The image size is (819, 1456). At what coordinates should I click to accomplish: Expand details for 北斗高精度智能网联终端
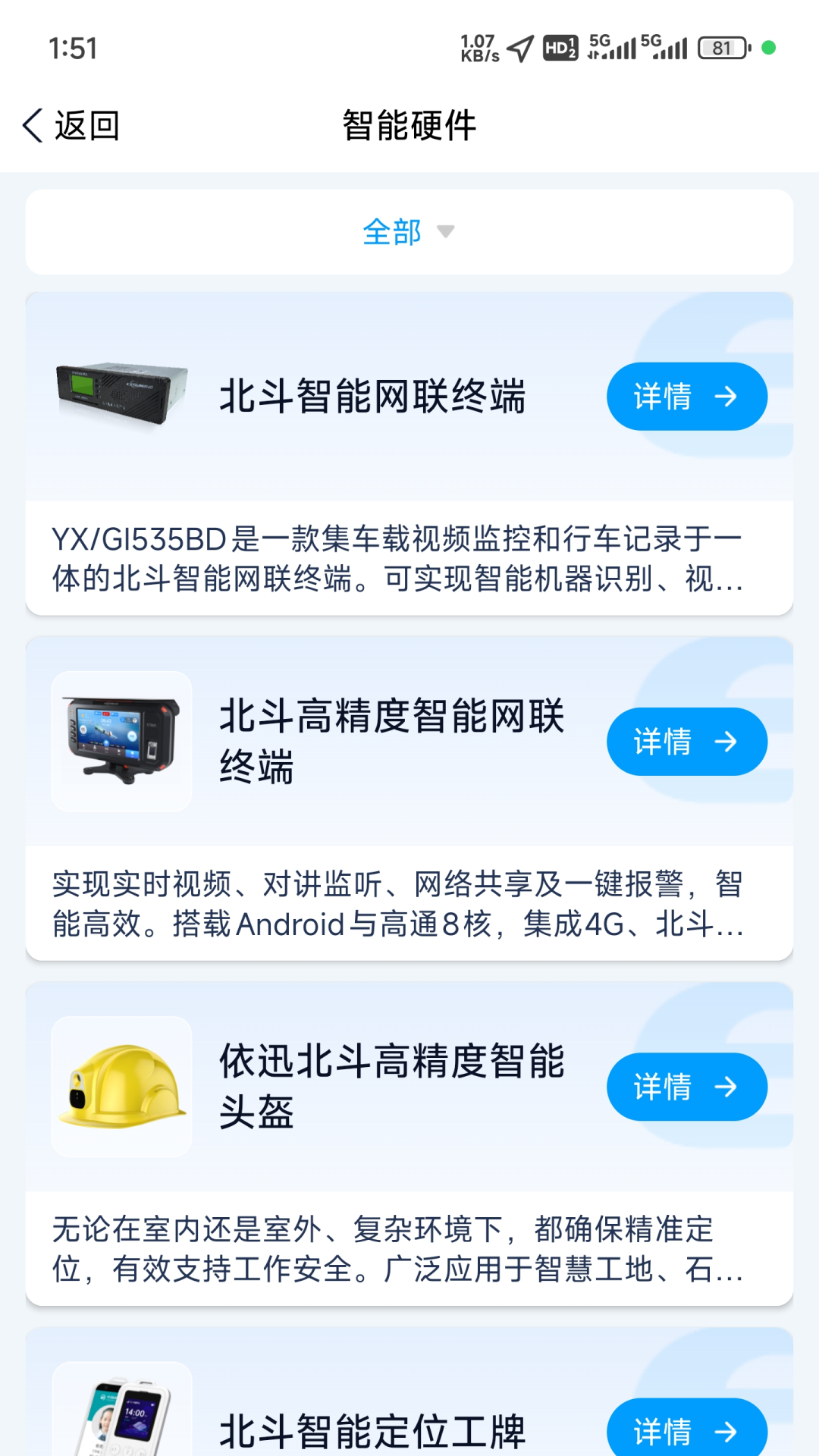686,742
